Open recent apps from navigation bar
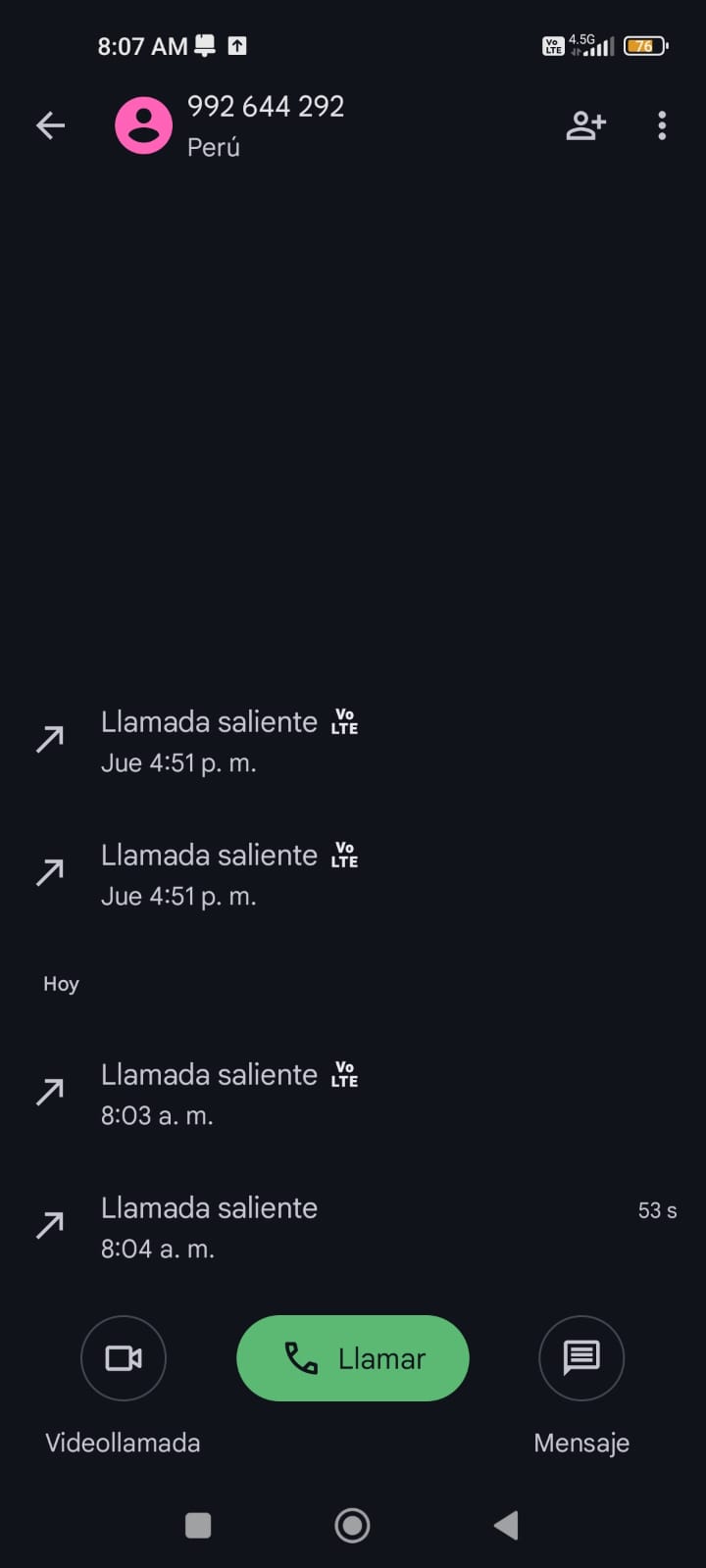 tap(198, 1525)
